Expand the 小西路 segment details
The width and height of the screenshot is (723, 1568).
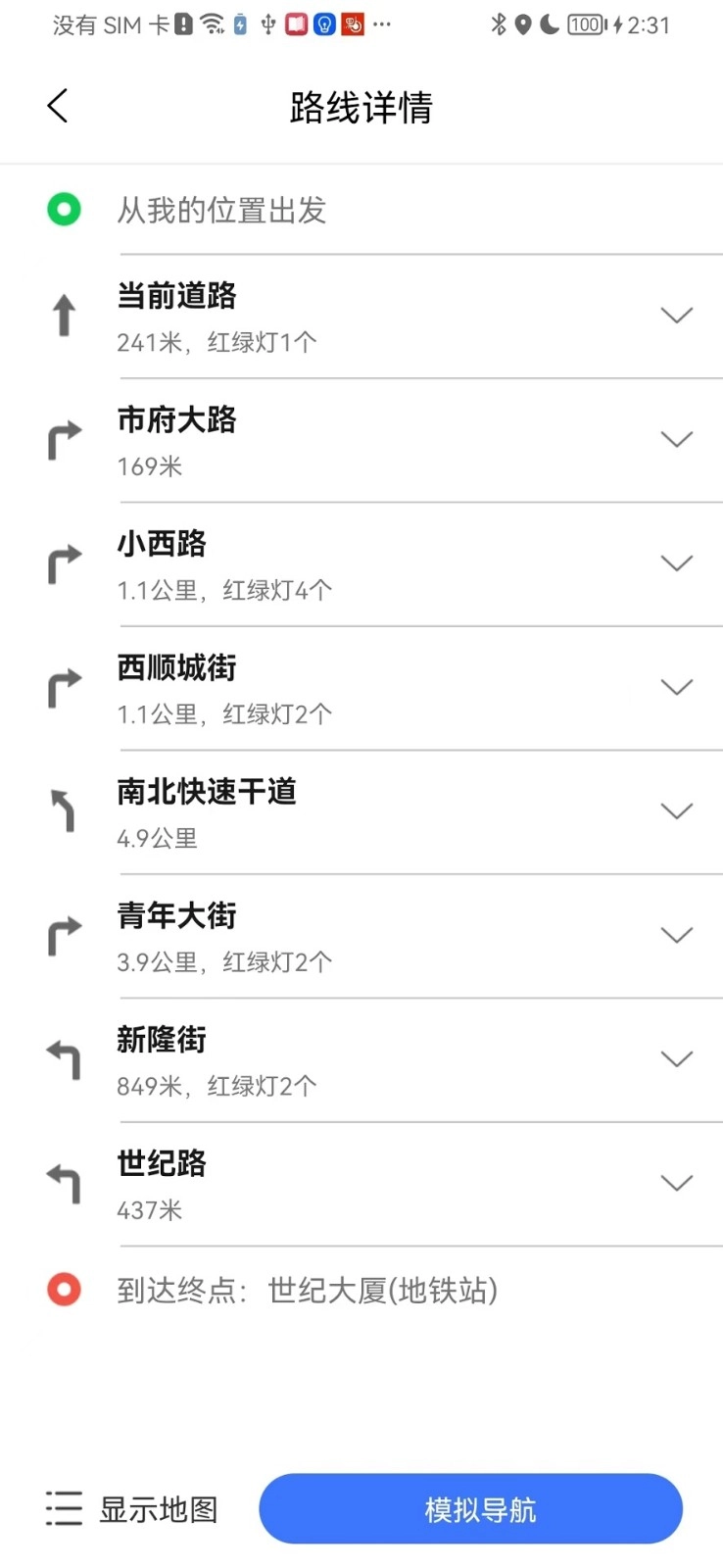[677, 563]
